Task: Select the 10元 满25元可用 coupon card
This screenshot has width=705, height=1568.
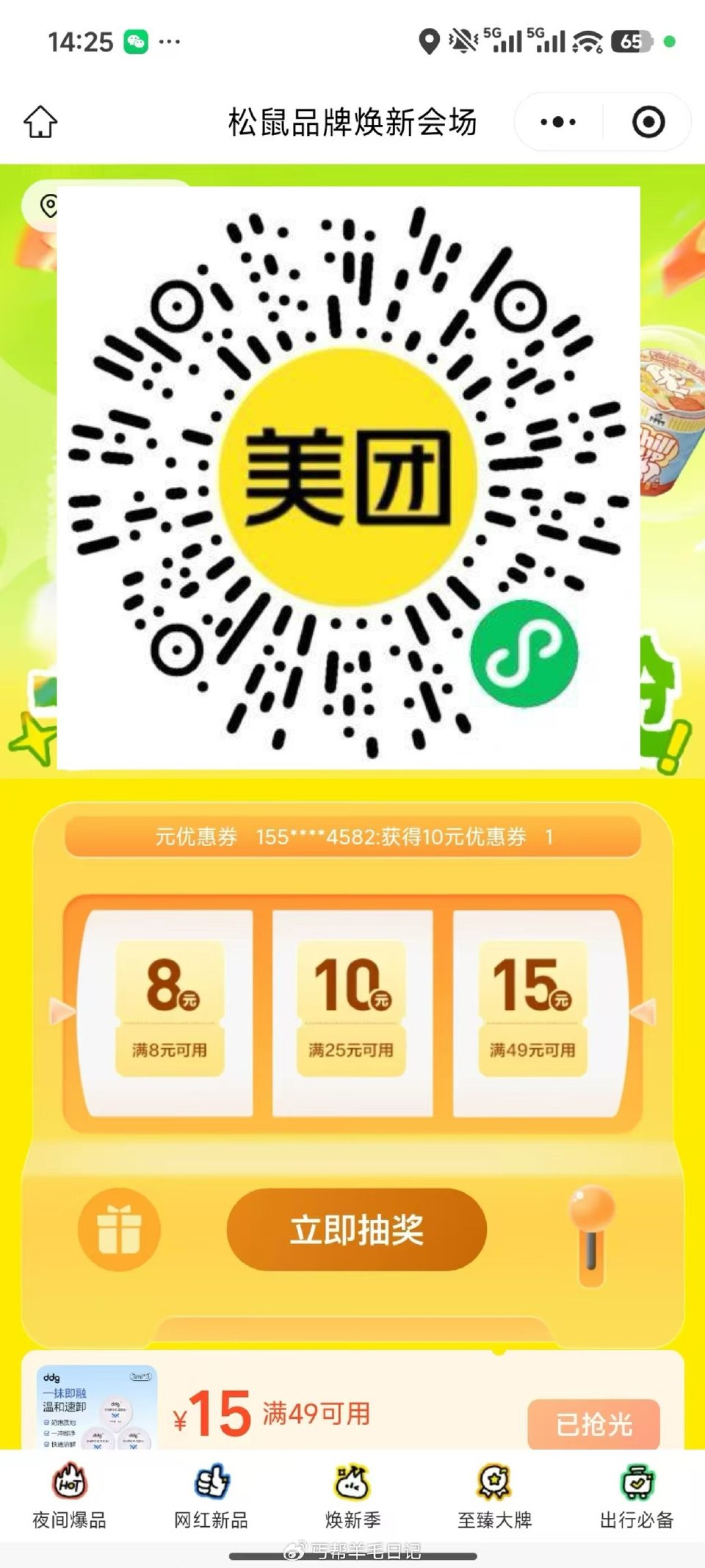Action: (350, 1014)
